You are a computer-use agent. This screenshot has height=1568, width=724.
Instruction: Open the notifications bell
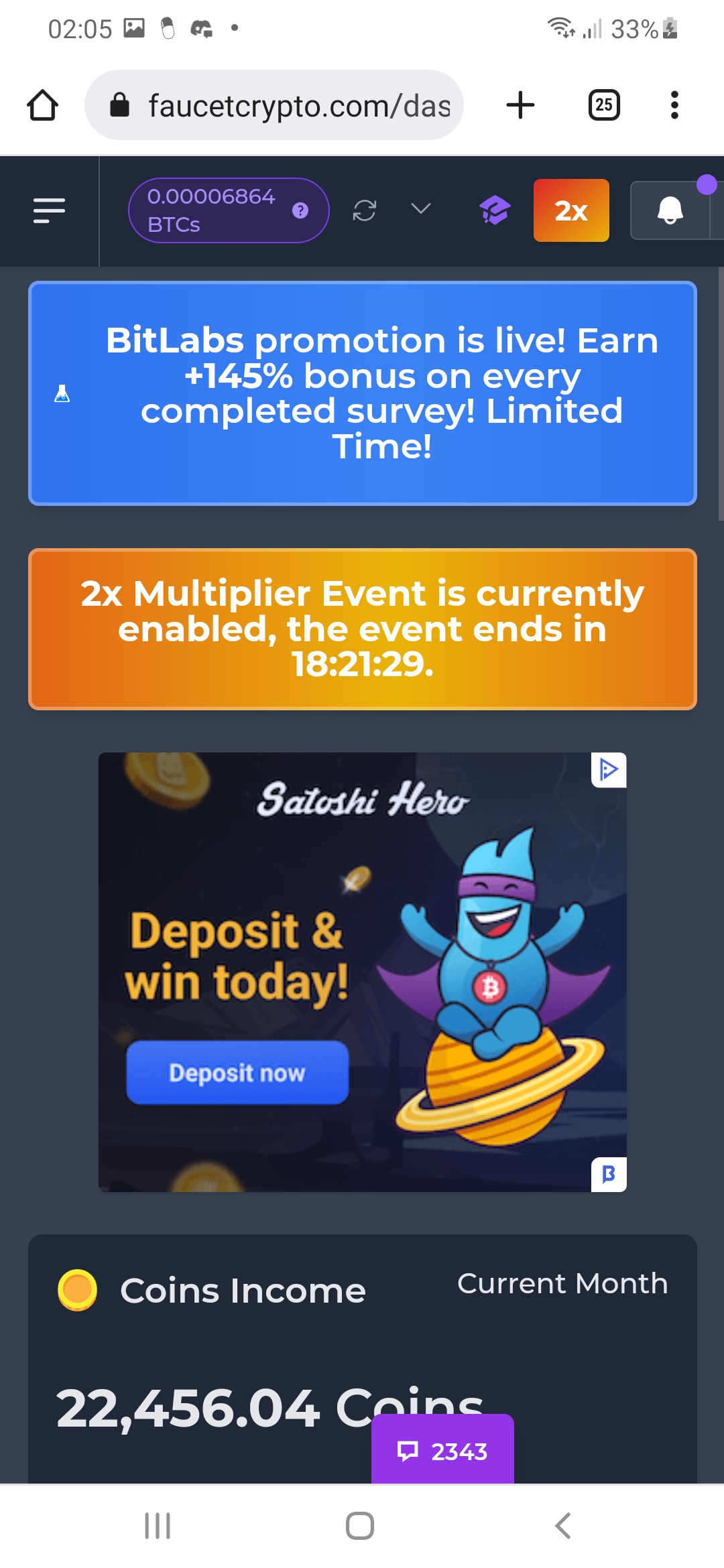(x=670, y=210)
